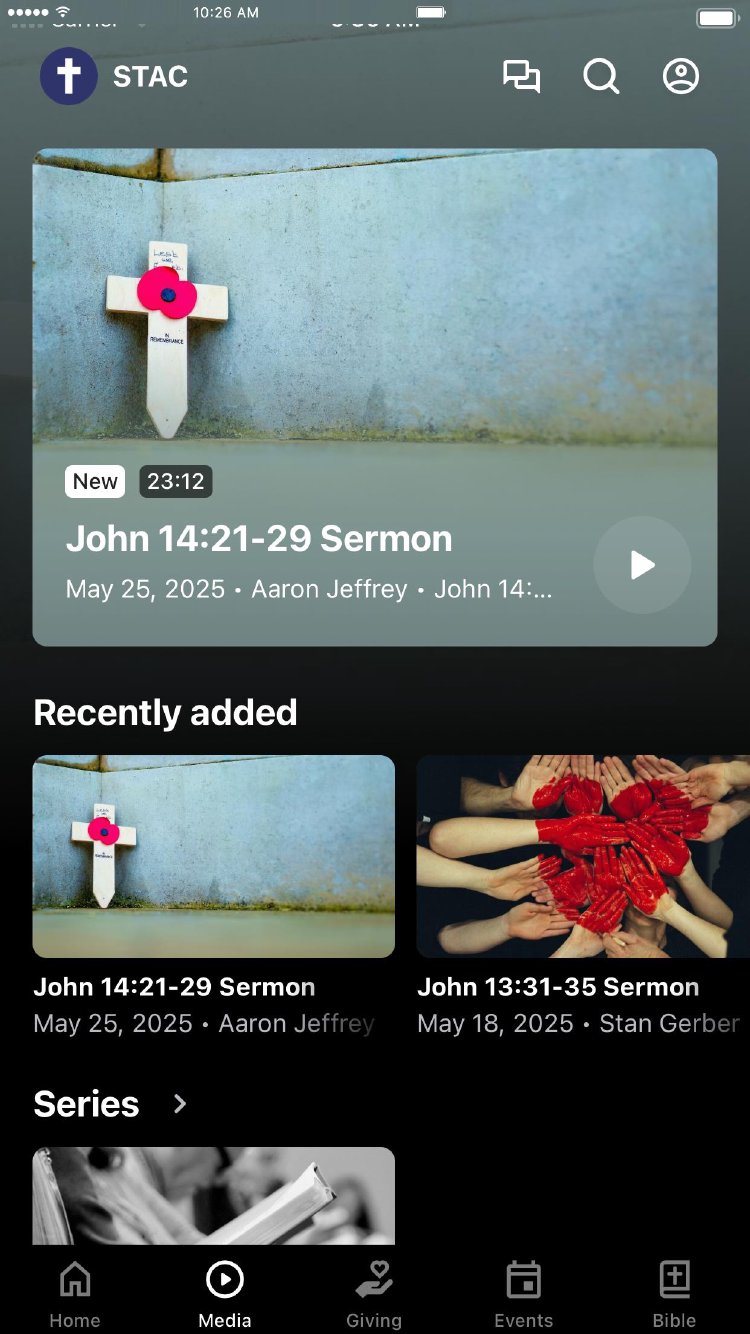This screenshot has width=750, height=1334.
Task: Expand the Series section arrow
Action: (180, 1104)
